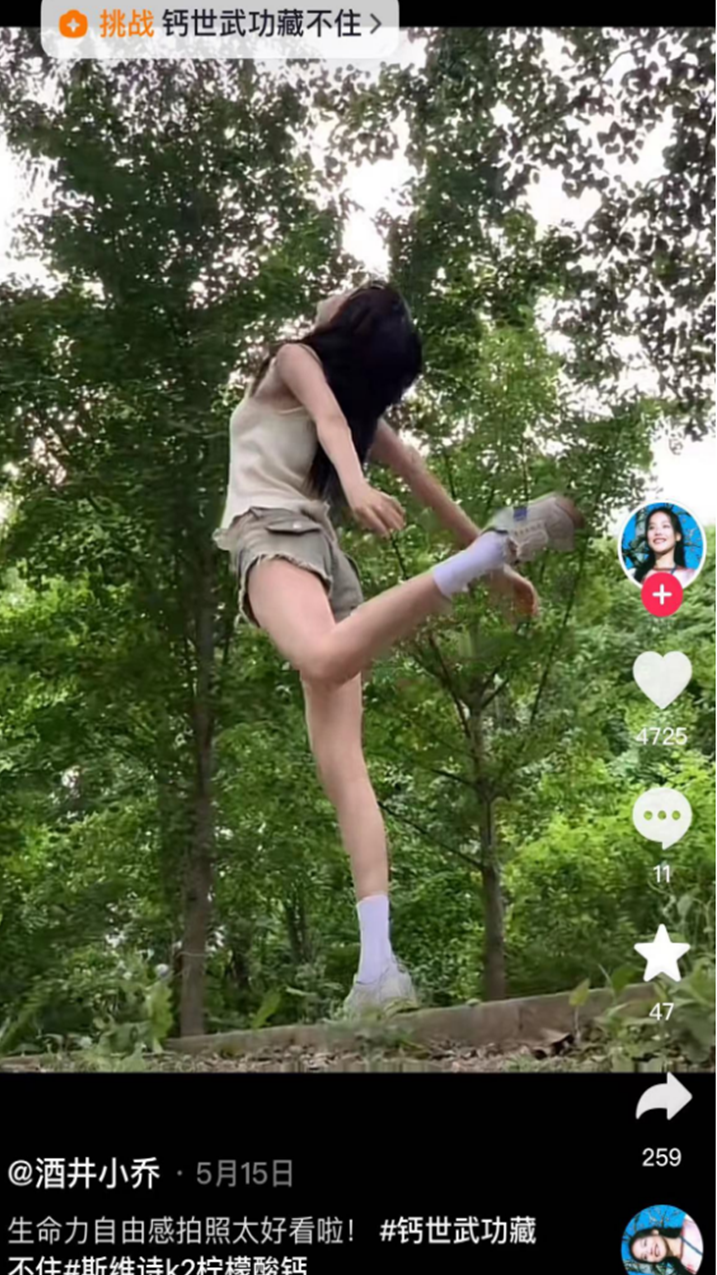Share this video with the arrow

[x=662, y=1099]
